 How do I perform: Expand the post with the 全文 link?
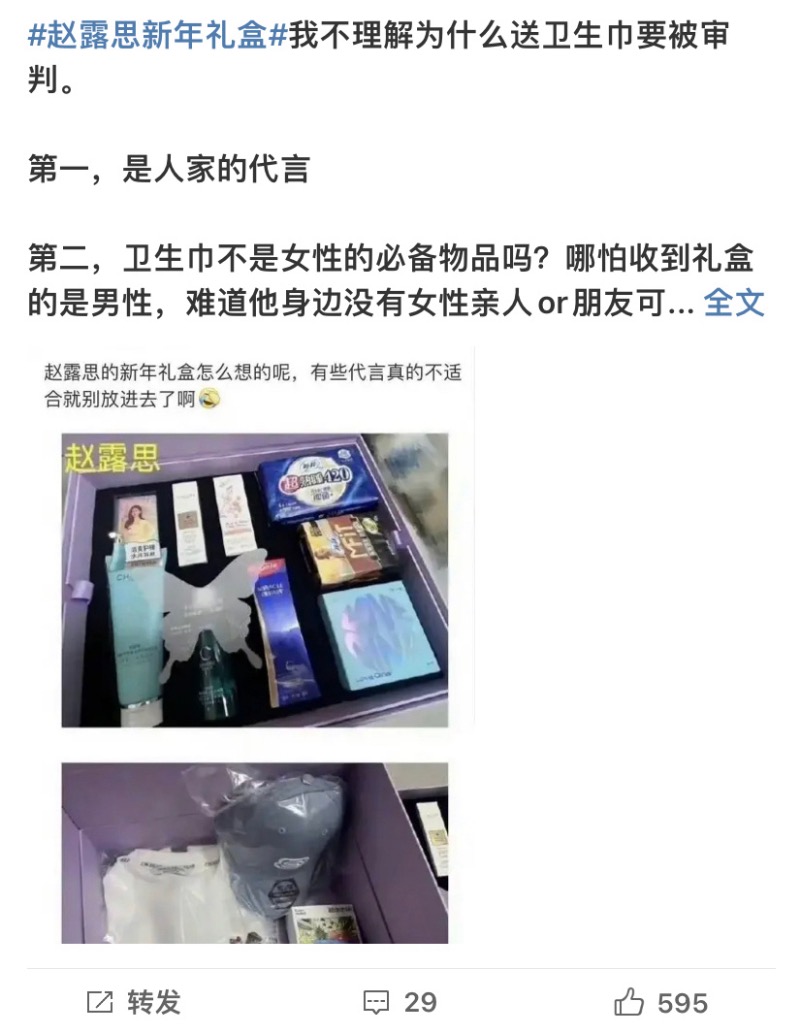(x=733, y=302)
